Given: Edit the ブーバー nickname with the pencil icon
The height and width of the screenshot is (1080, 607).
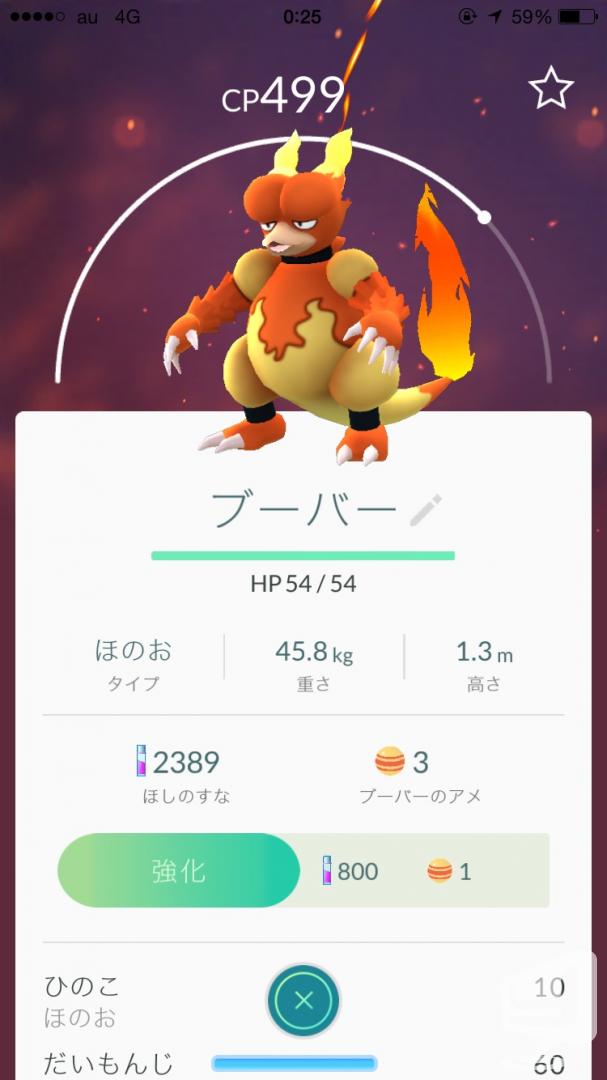Looking at the screenshot, I should click(425, 510).
